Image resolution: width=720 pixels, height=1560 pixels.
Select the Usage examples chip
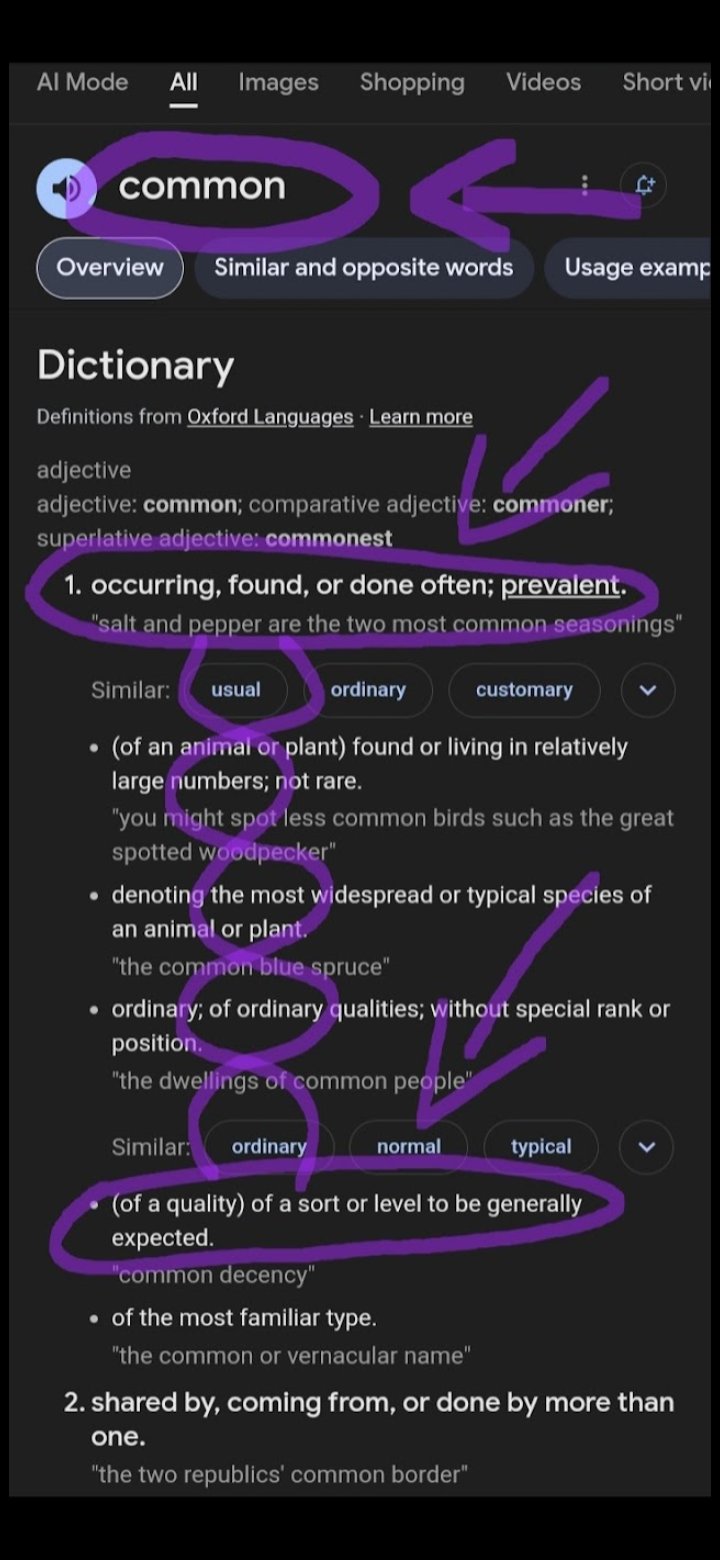[x=636, y=268]
